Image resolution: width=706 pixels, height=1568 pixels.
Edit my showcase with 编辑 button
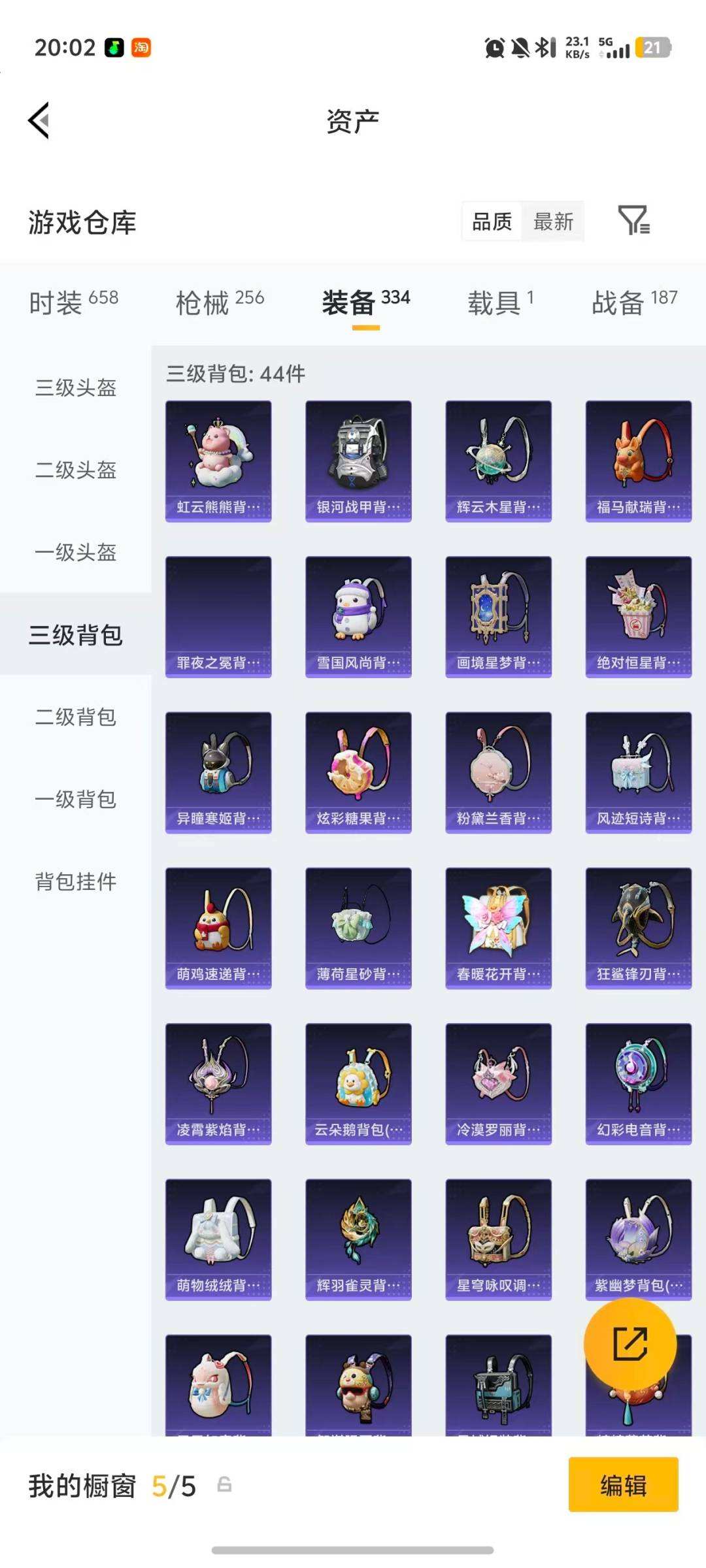[x=623, y=1485]
